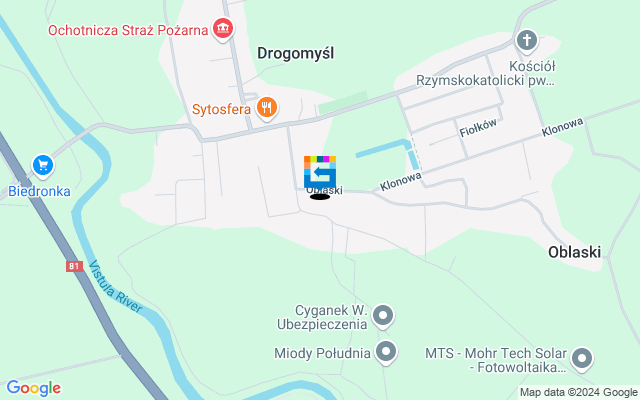The width and height of the screenshot is (640, 400).
Task: Select the Sytosfera restaurant pin
Action: tap(266, 107)
